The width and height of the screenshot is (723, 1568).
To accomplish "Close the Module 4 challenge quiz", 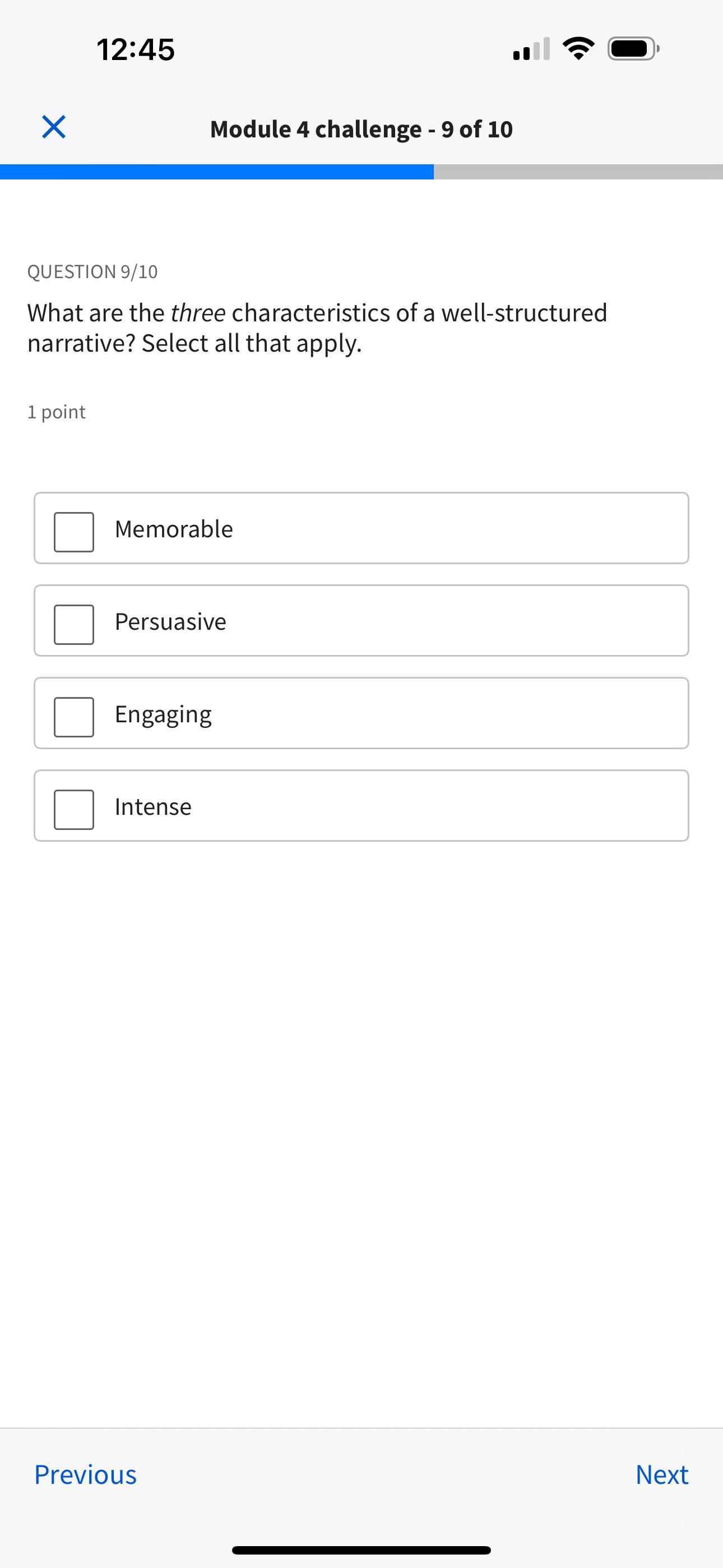I will pyautogui.click(x=54, y=127).
